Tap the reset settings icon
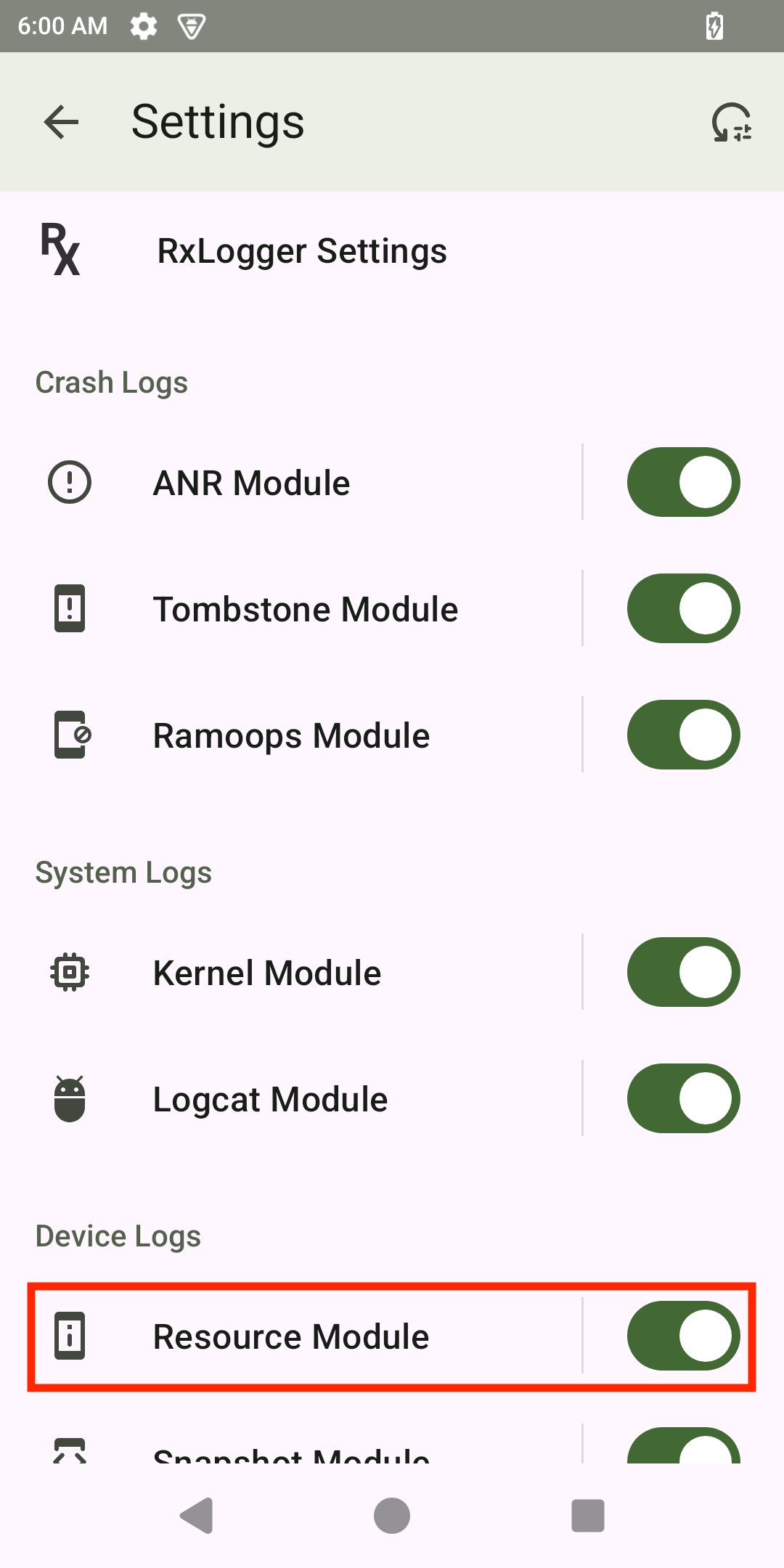 731,122
